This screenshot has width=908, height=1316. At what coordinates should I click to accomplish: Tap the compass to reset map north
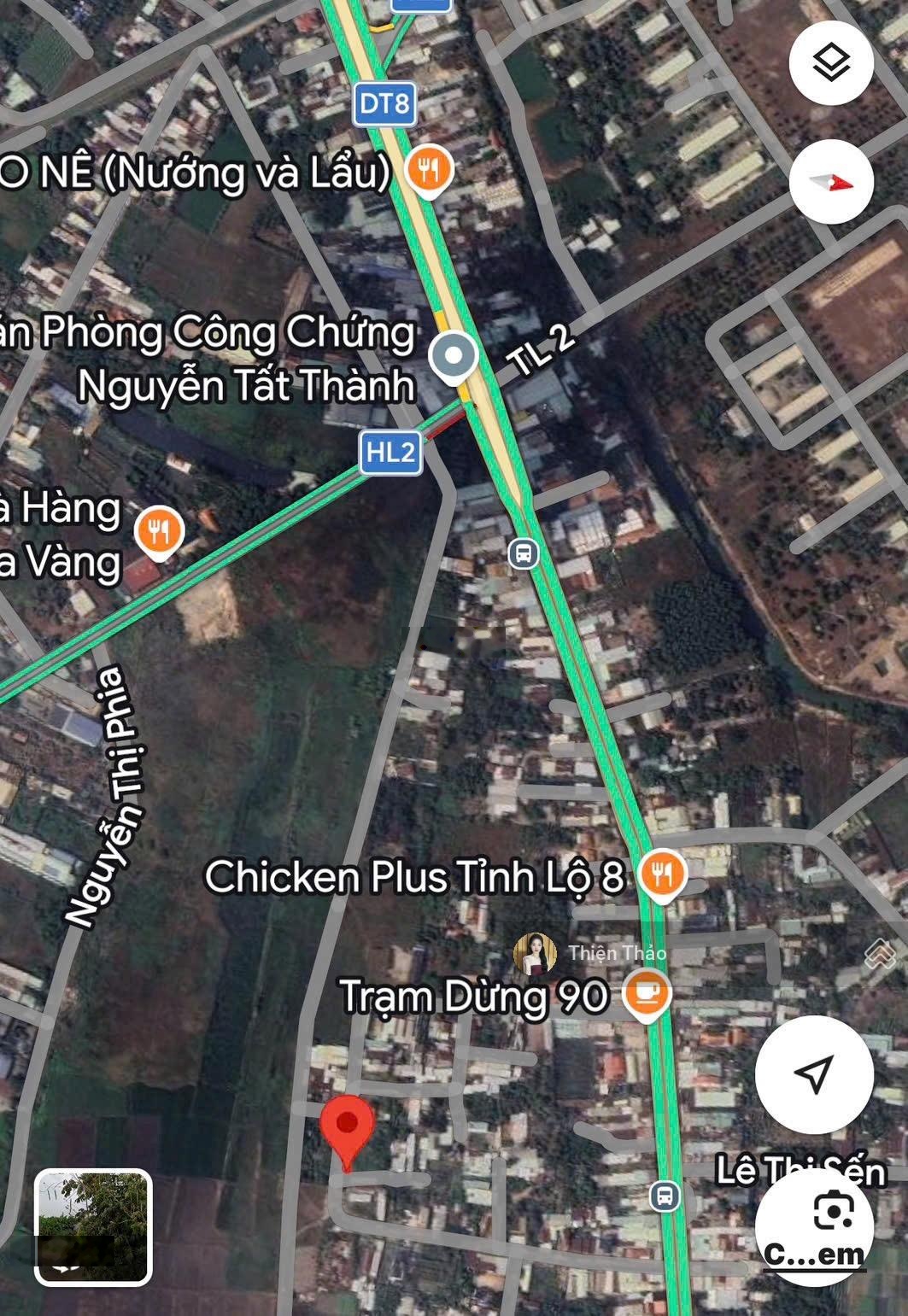point(830,182)
